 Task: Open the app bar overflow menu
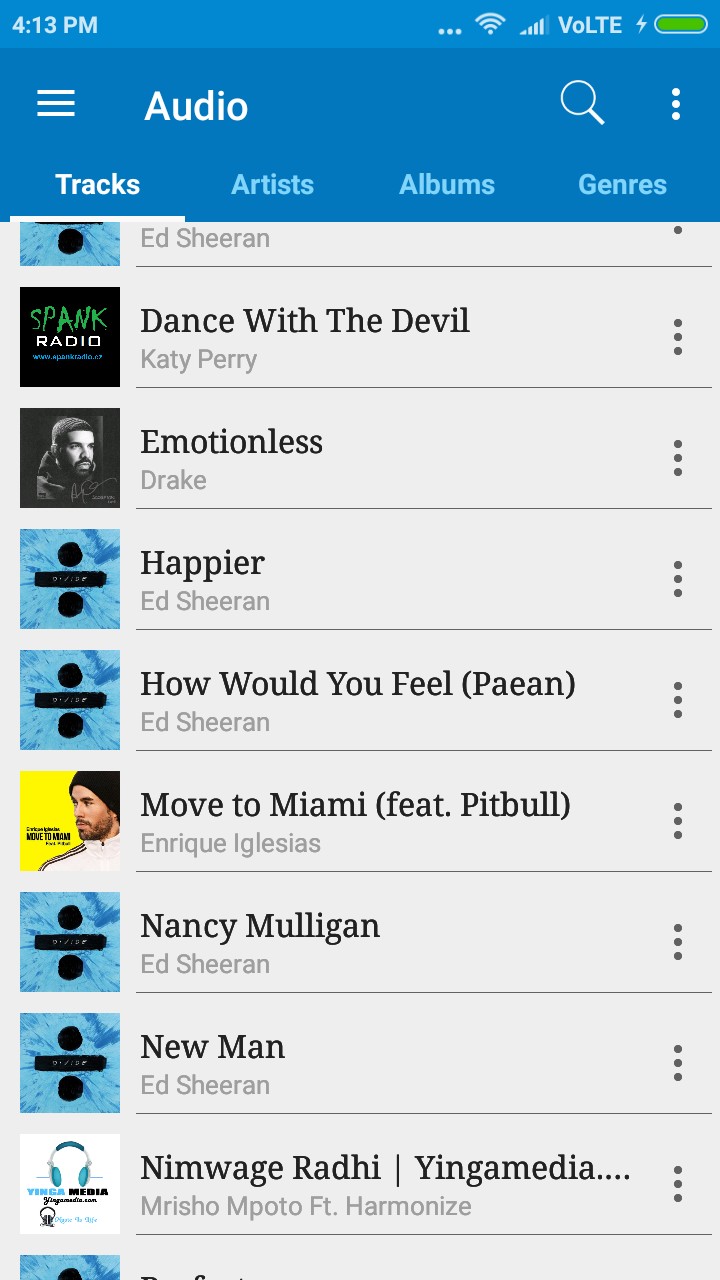(676, 104)
